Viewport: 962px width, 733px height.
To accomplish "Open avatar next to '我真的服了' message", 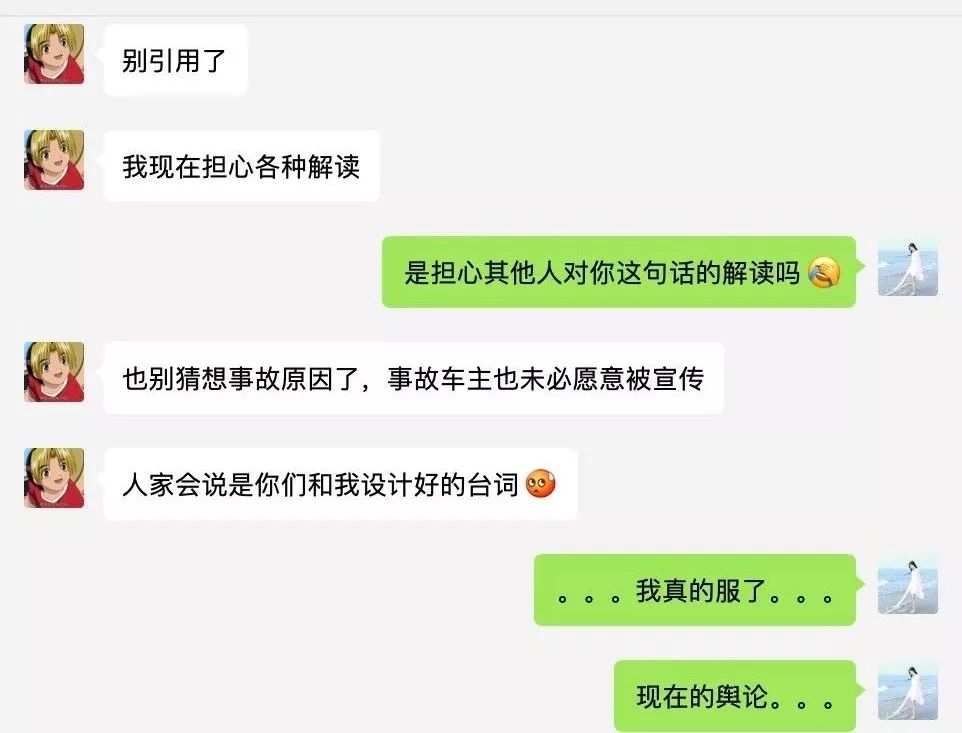I will (x=907, y=585).
